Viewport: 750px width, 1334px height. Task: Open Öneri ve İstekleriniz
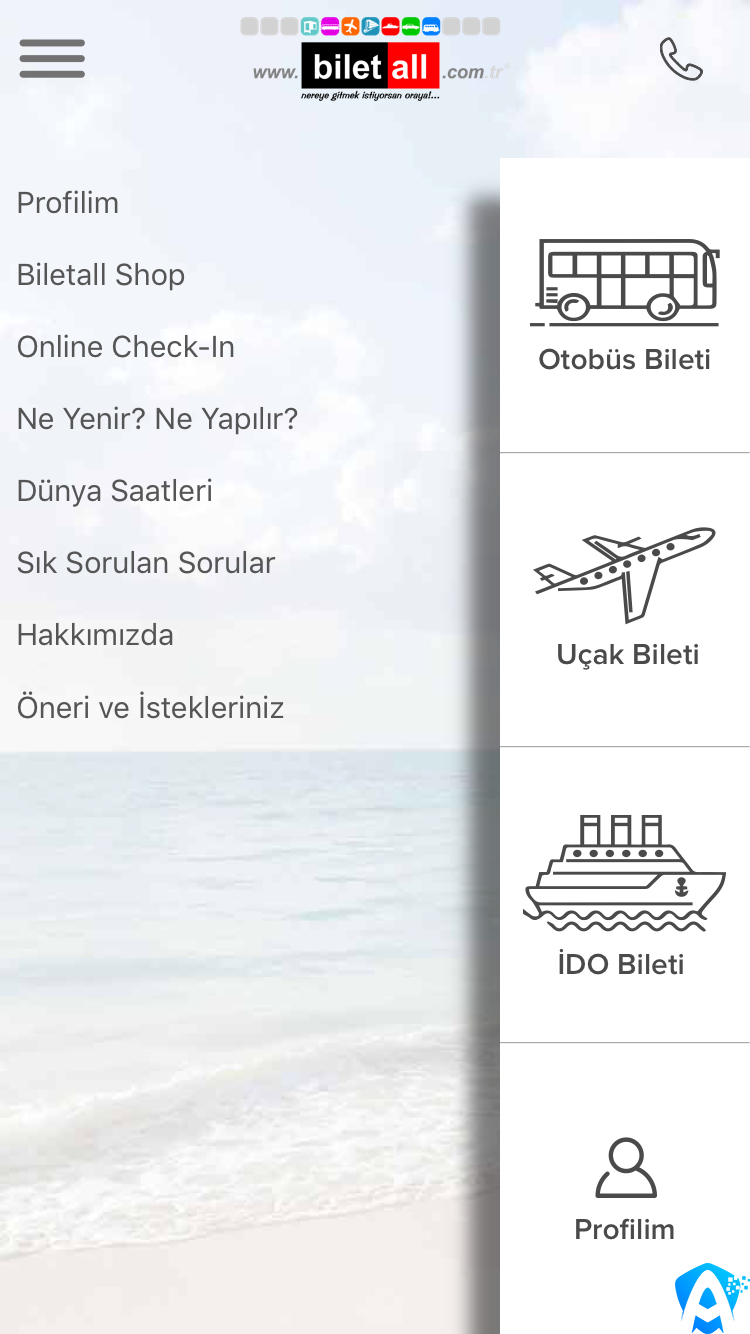[151, 707]
